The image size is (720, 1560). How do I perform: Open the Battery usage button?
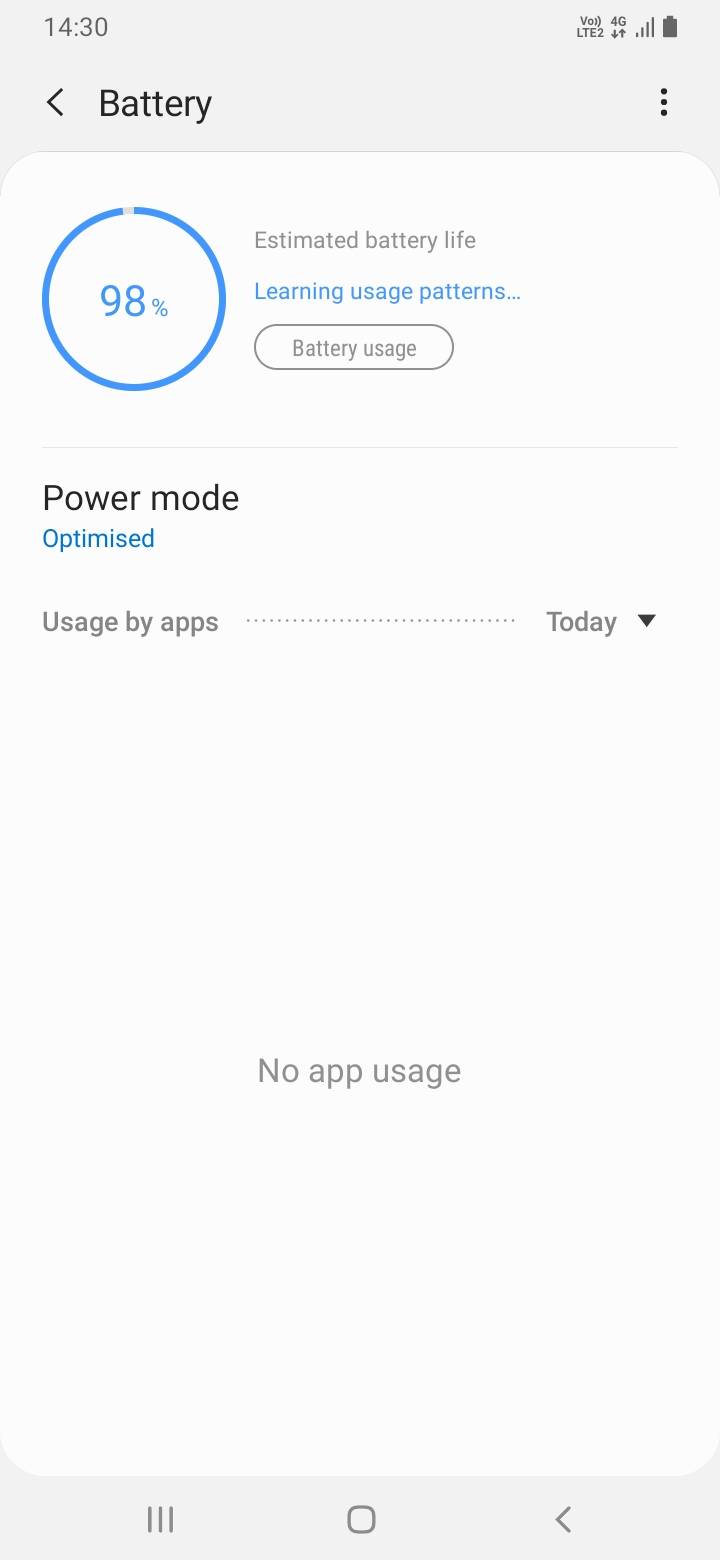click(354, 348)
